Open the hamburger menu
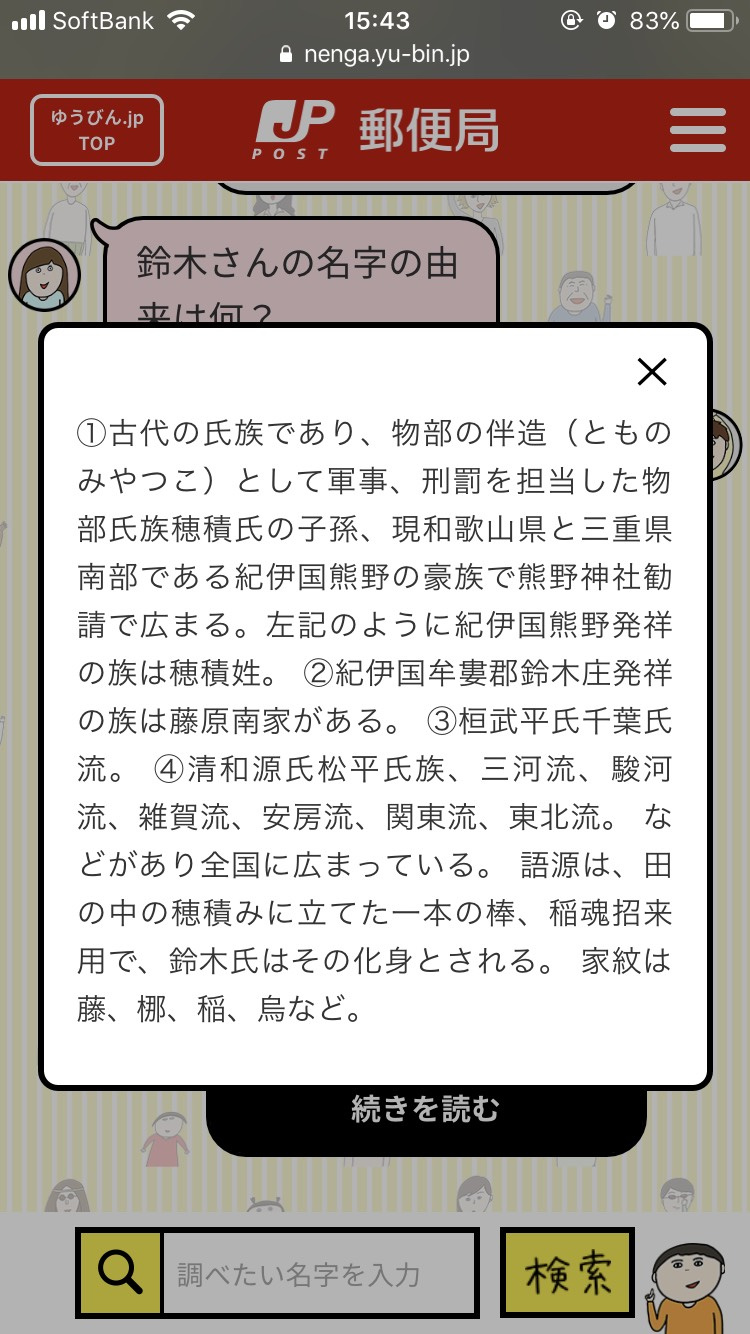750x1334 pixels. [x=698, y=130]
